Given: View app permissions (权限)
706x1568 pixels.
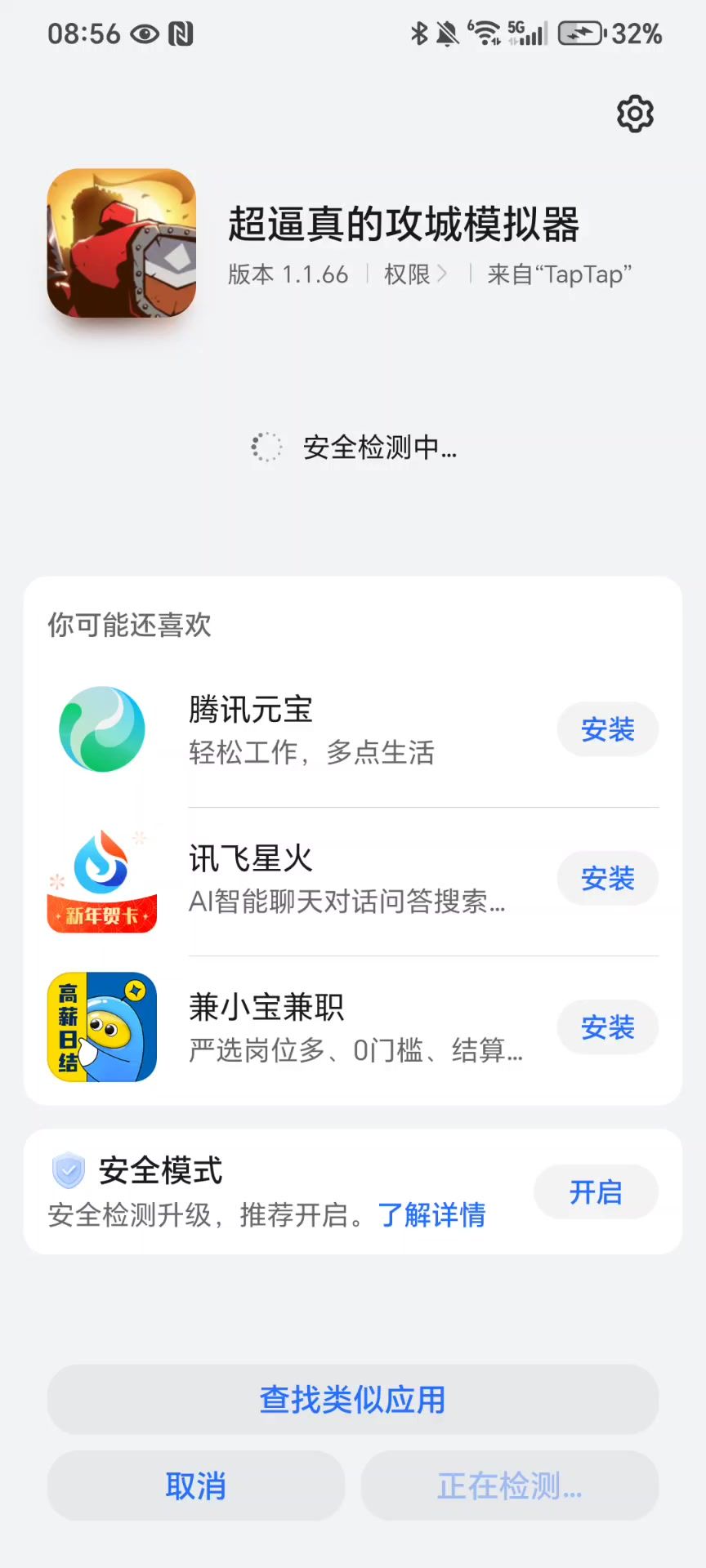Looking at the screenshot, I should coord(415,274).
